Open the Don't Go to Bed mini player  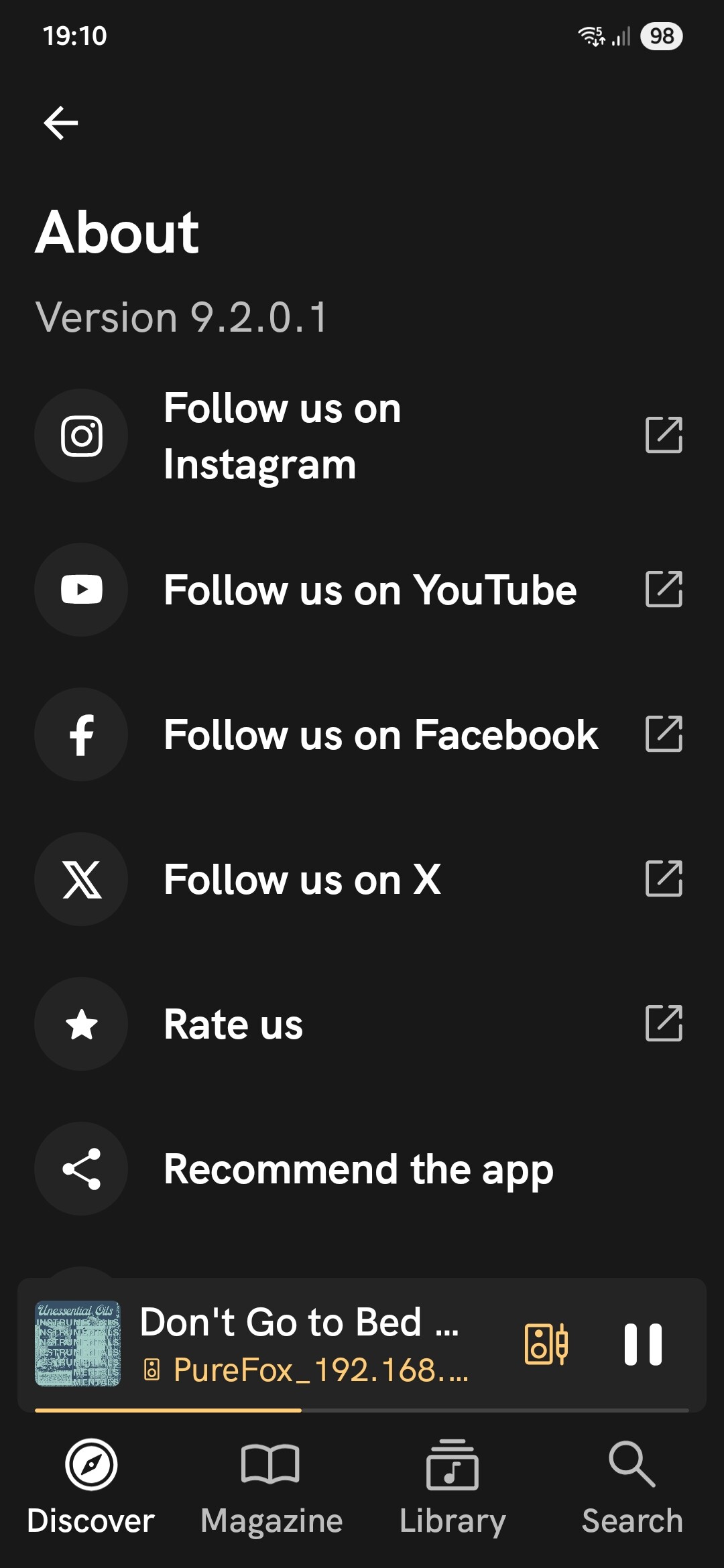[268, 1344]
